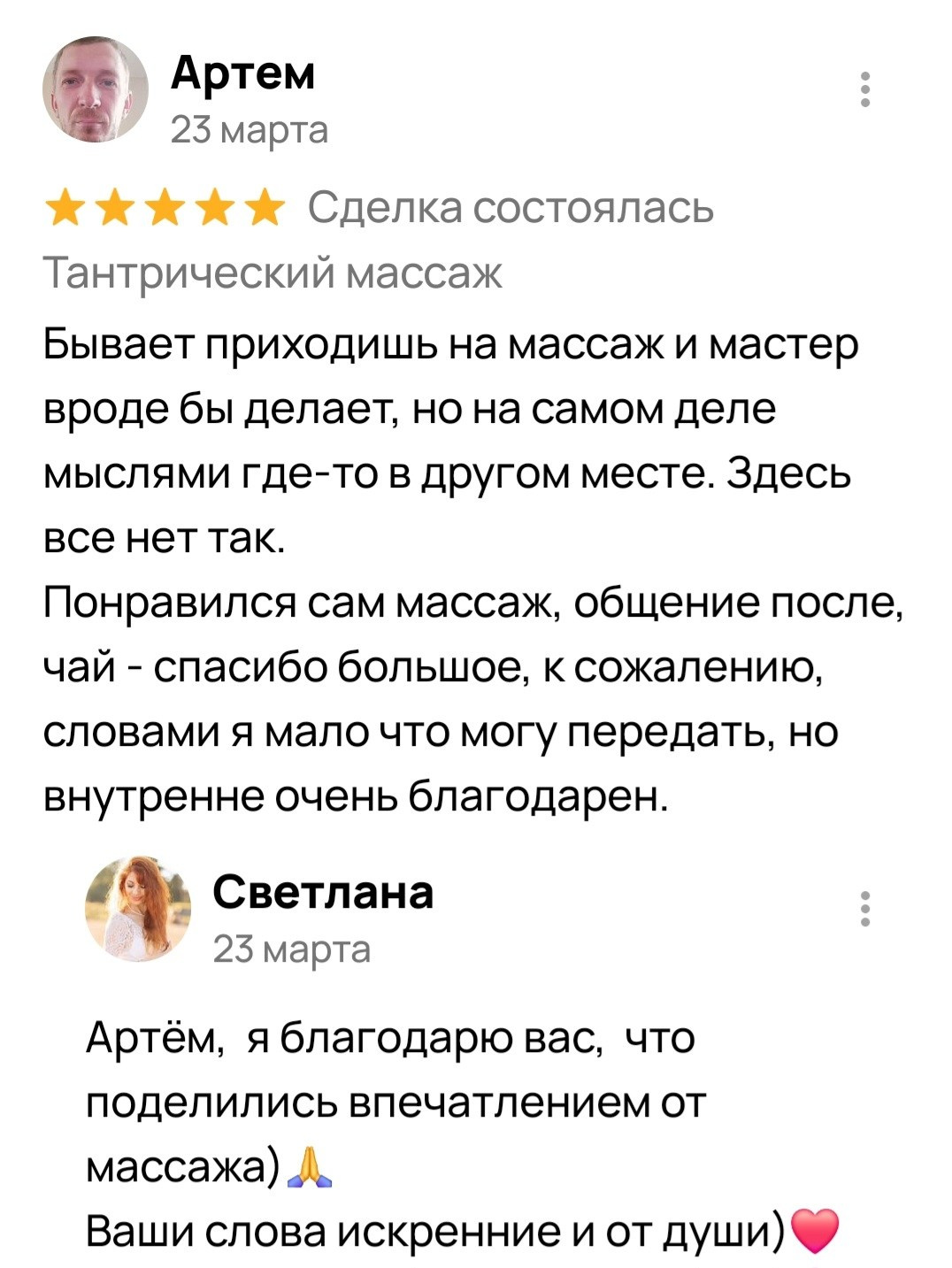952x1268 pixels.
Task: Click the fifth rating star
Action: (x=261, y=207)
